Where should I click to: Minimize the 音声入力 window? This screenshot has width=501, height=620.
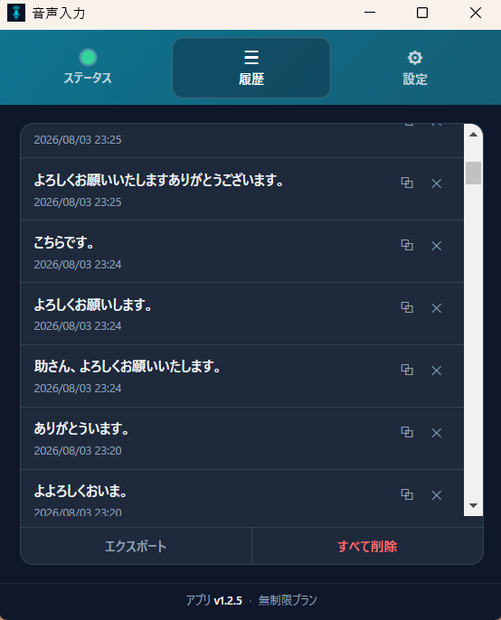click(x=370, y=13)
